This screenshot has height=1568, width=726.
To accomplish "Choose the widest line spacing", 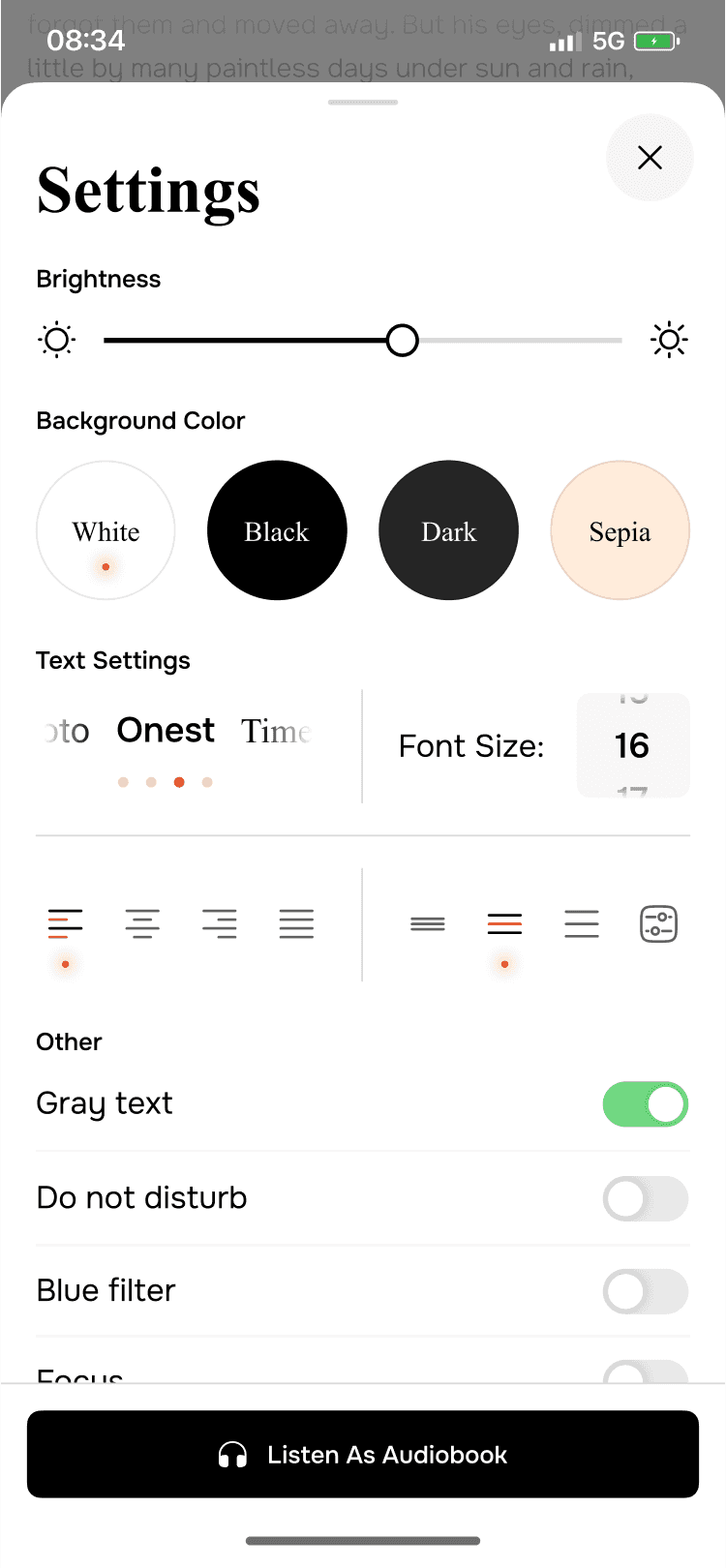I will [582, 924].
